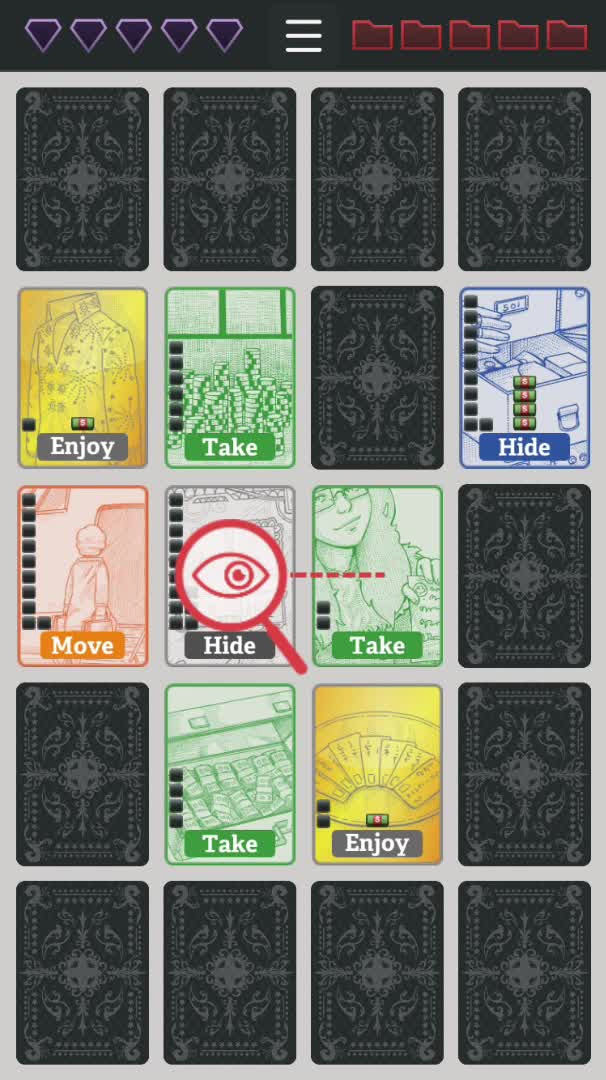This screenshot has height=1080, width=606.
Task: Select the cash drawer Take card
Action: coord(230,773)
